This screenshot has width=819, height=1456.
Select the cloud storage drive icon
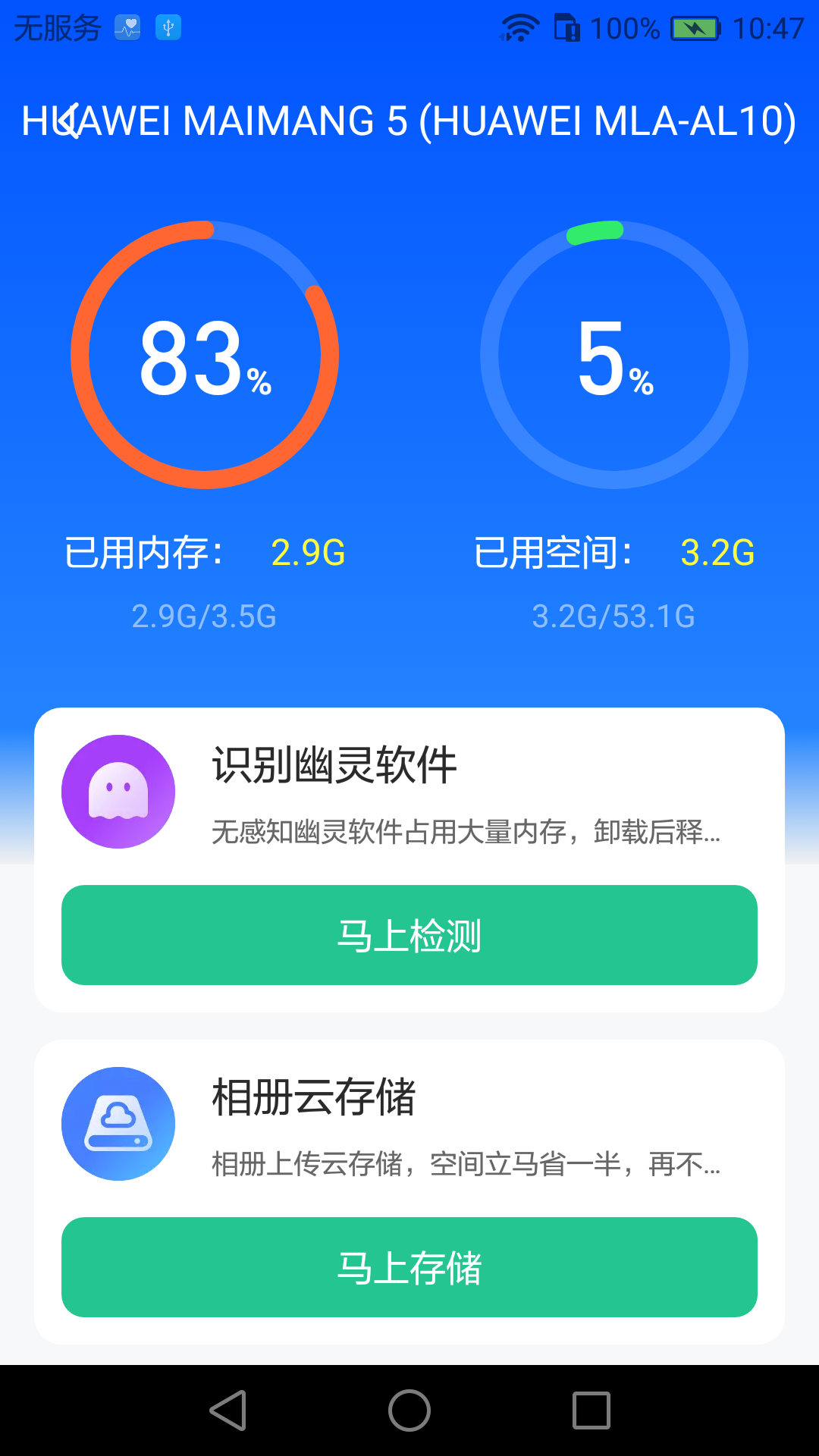118,1125
